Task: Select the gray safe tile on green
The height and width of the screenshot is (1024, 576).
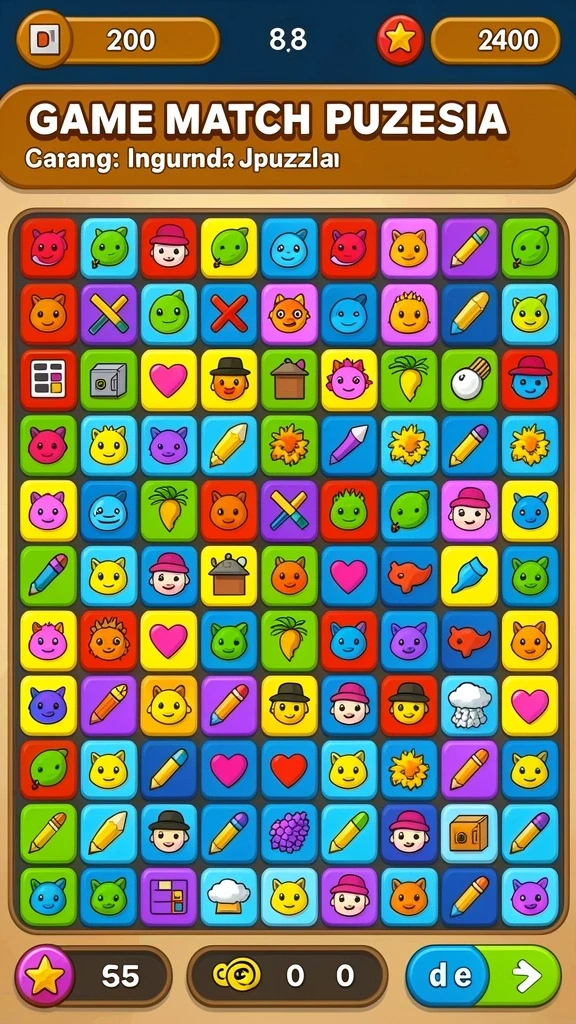Action: (108, 379)
